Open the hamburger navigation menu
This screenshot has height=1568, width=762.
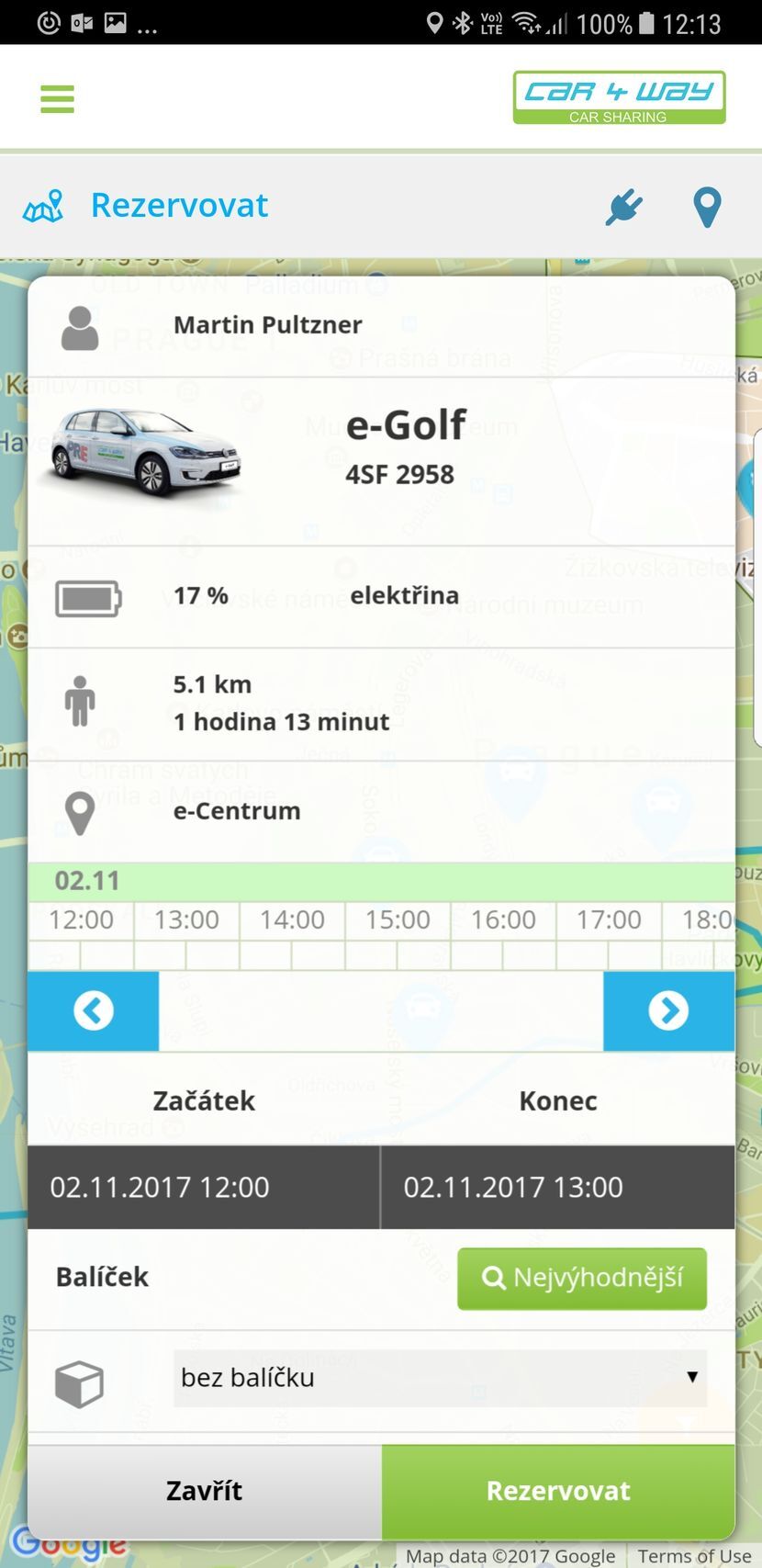click(57, 98)
